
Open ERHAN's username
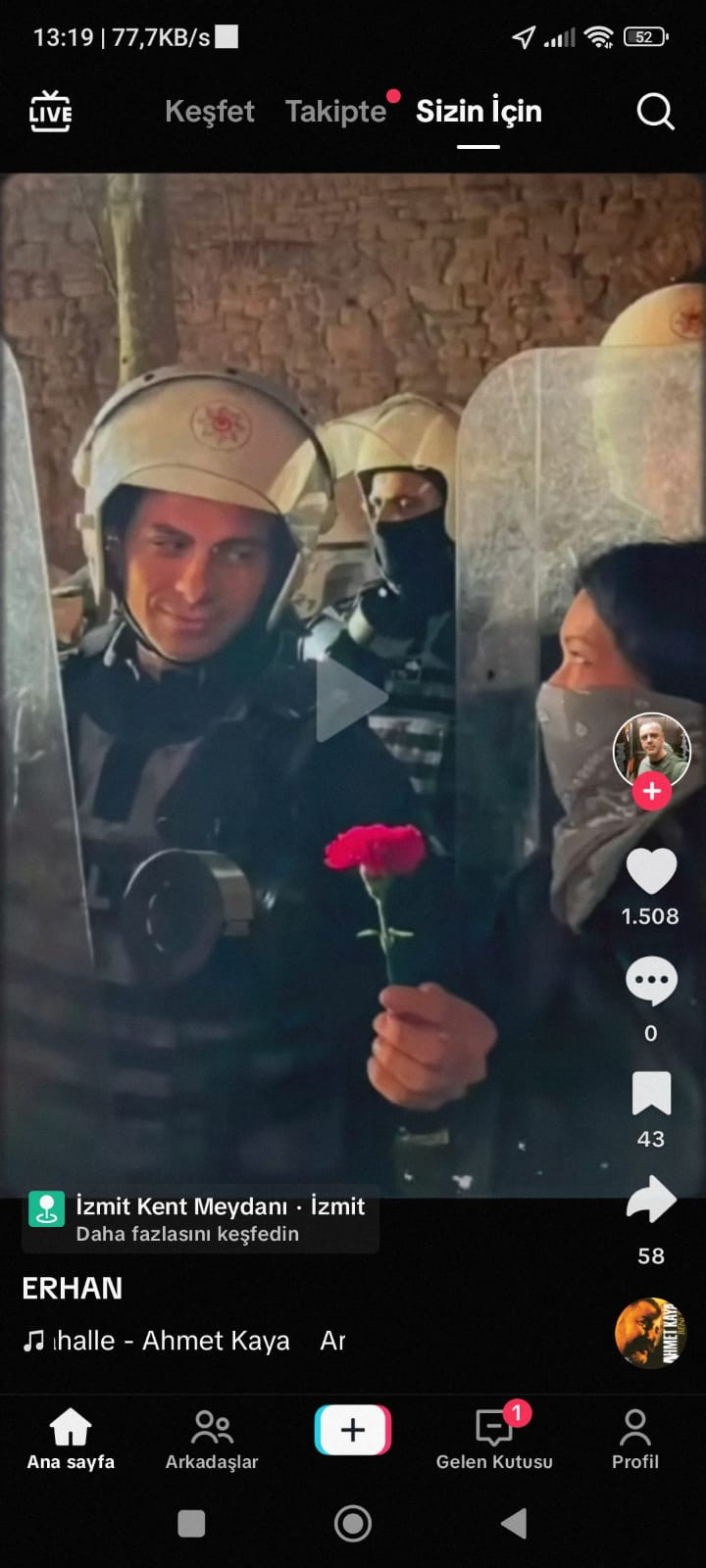73,1288
